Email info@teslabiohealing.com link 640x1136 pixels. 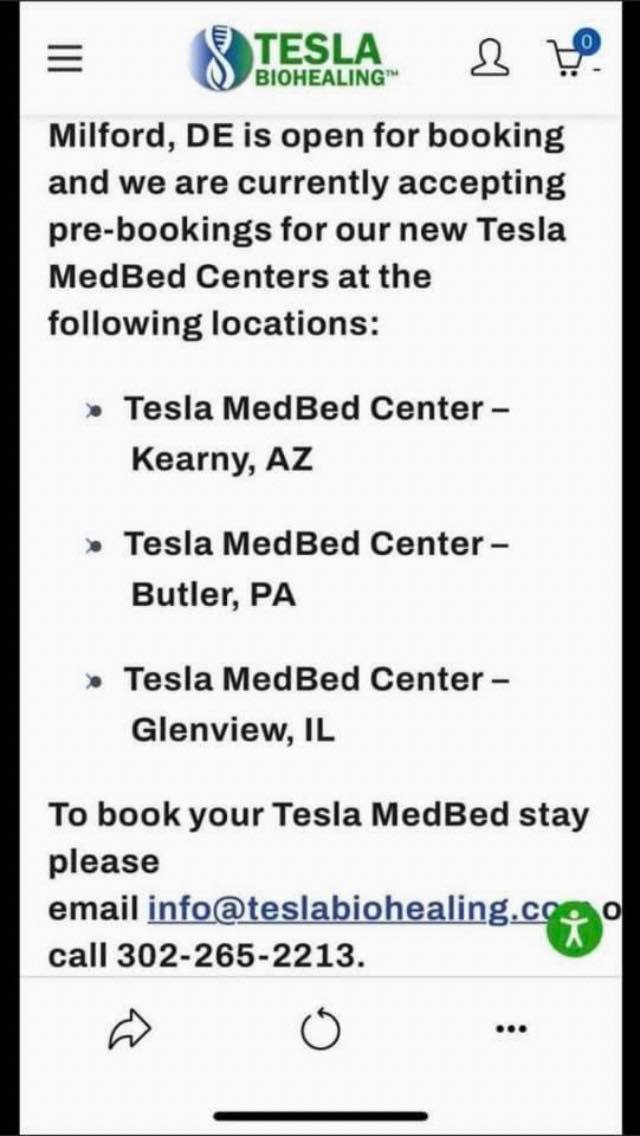coord(340,909)
